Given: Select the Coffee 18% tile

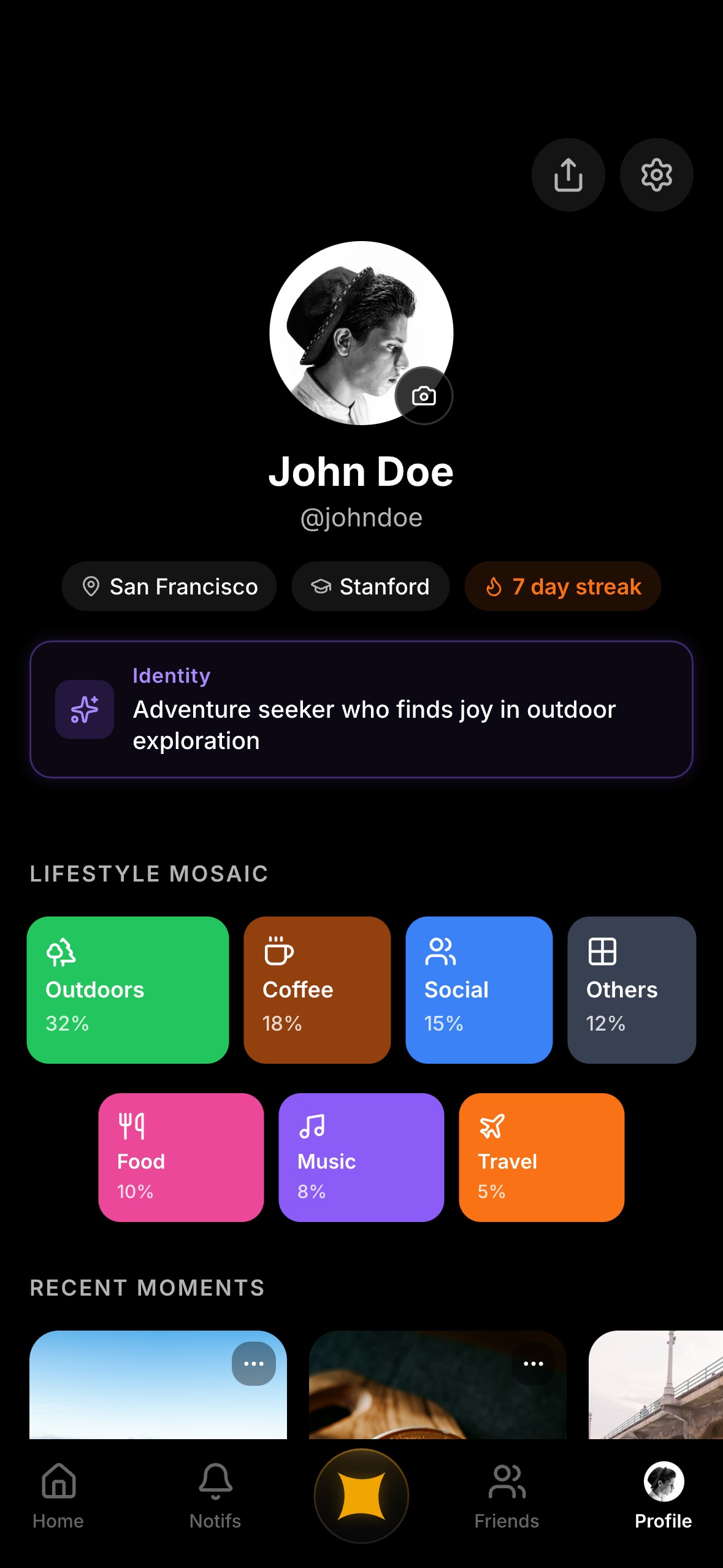Looking at the screenshot, I should 317,990.
